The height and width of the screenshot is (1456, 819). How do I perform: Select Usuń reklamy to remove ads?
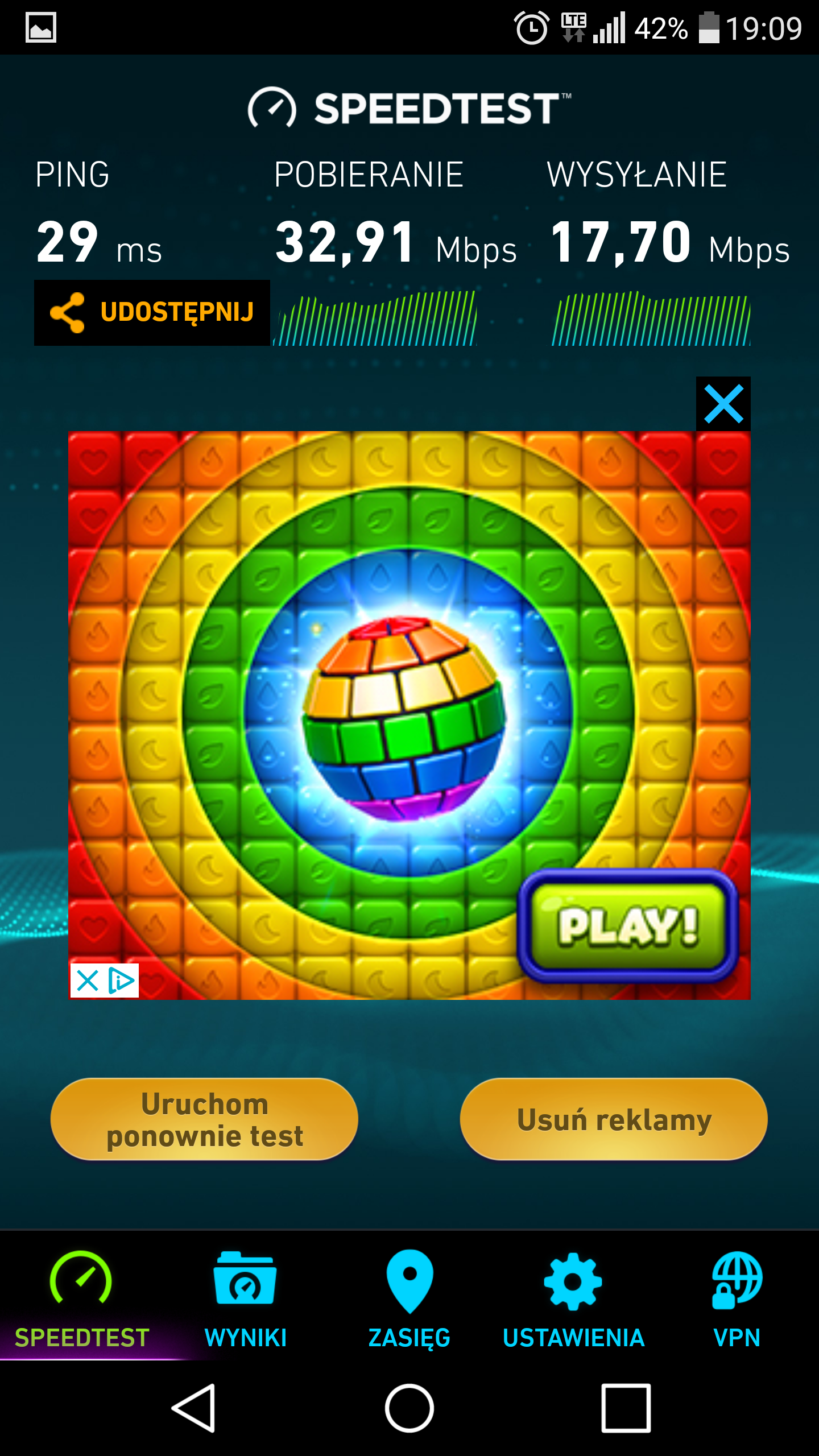[614, 1119]
